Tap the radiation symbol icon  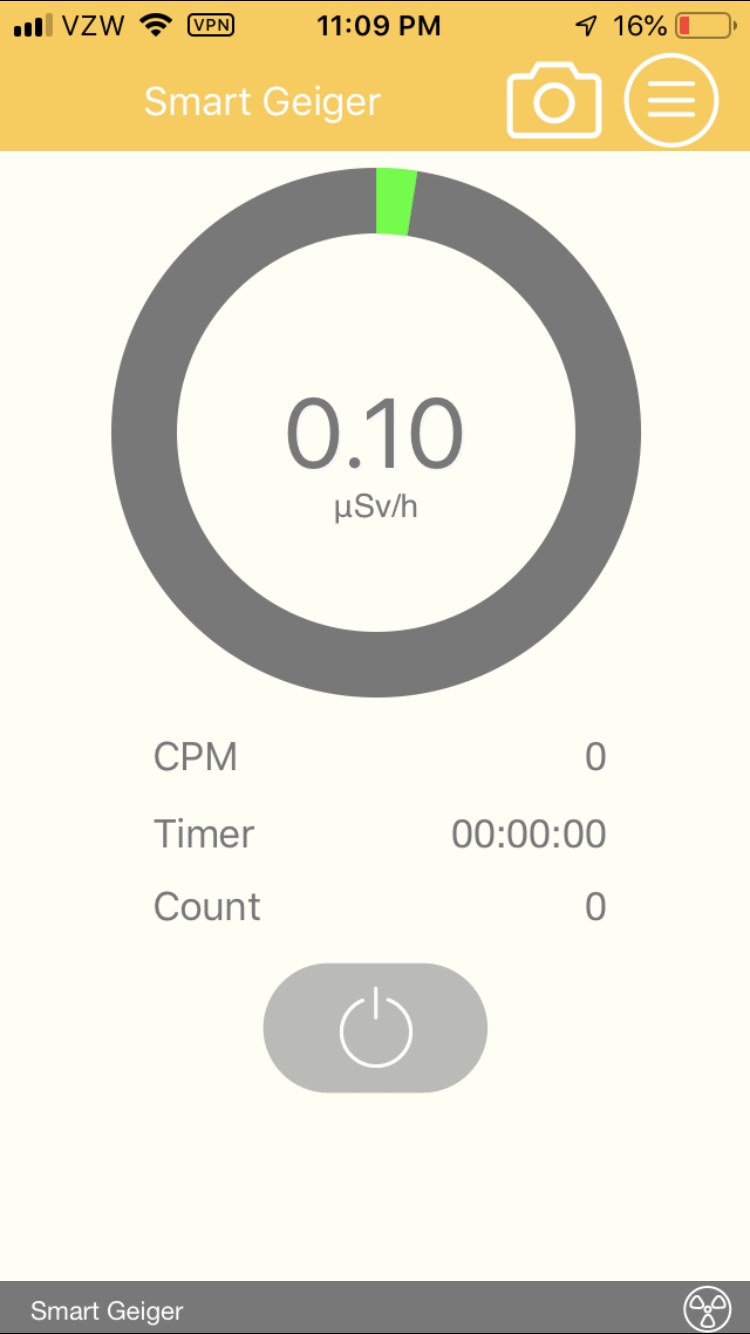706,1309
